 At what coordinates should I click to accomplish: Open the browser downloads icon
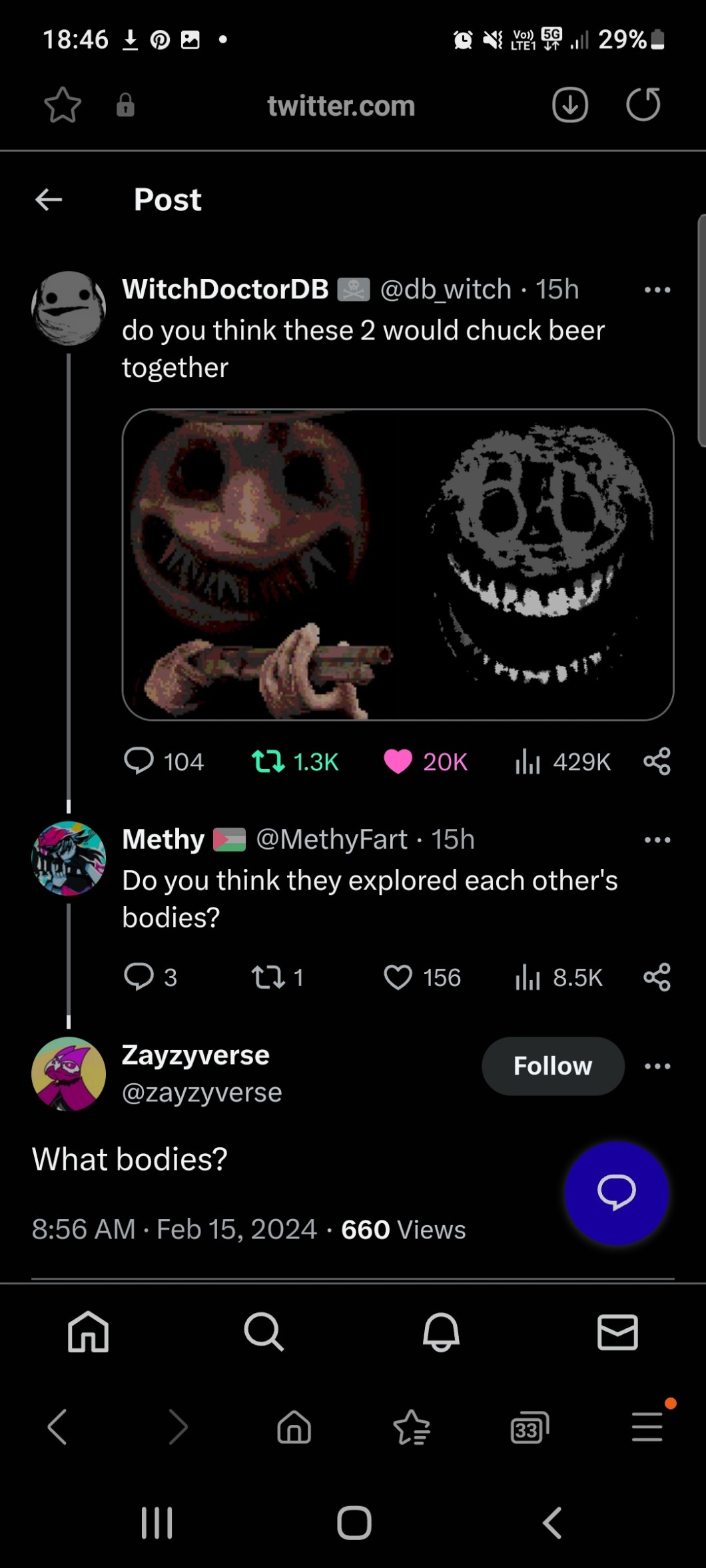point(570,105)
